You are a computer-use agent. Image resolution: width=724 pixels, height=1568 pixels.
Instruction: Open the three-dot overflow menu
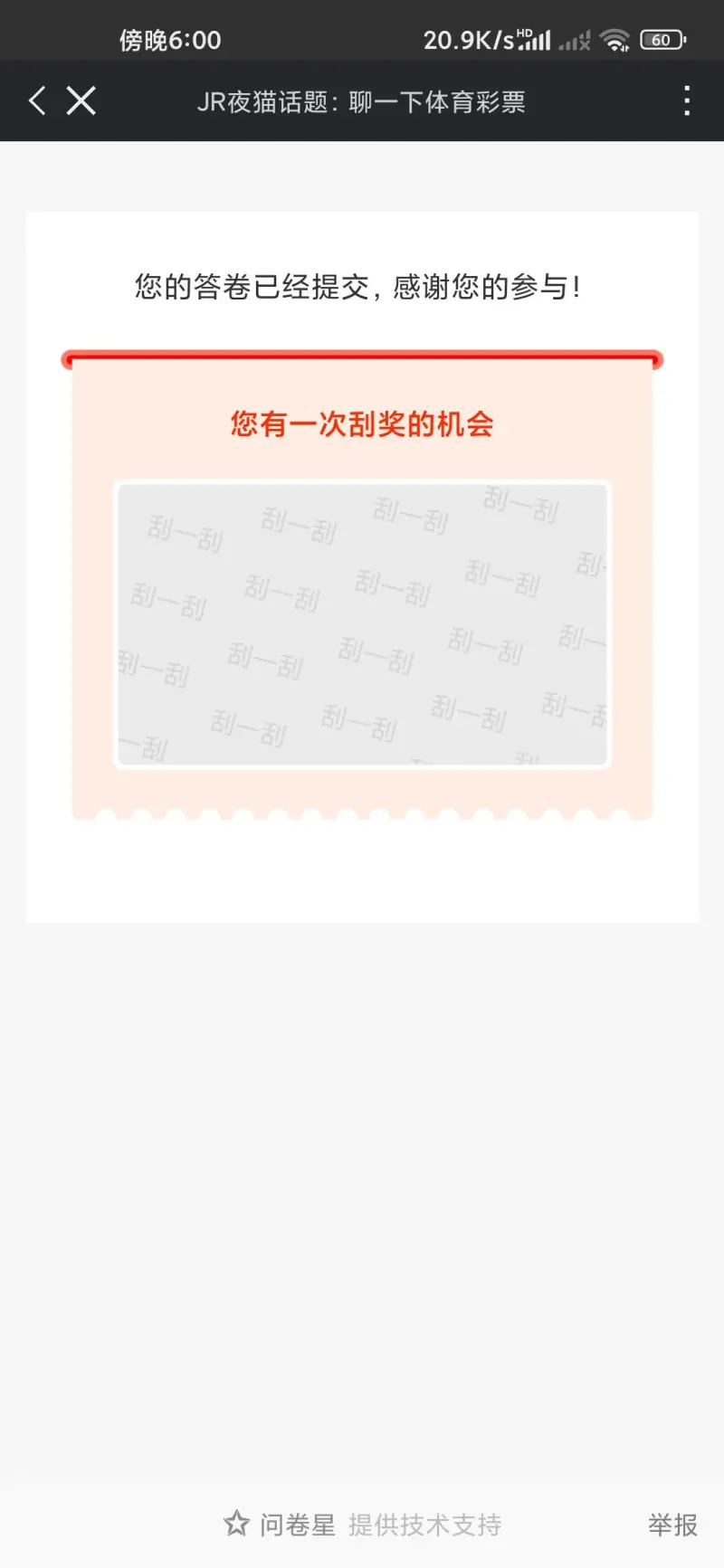(x=688, y=100)
